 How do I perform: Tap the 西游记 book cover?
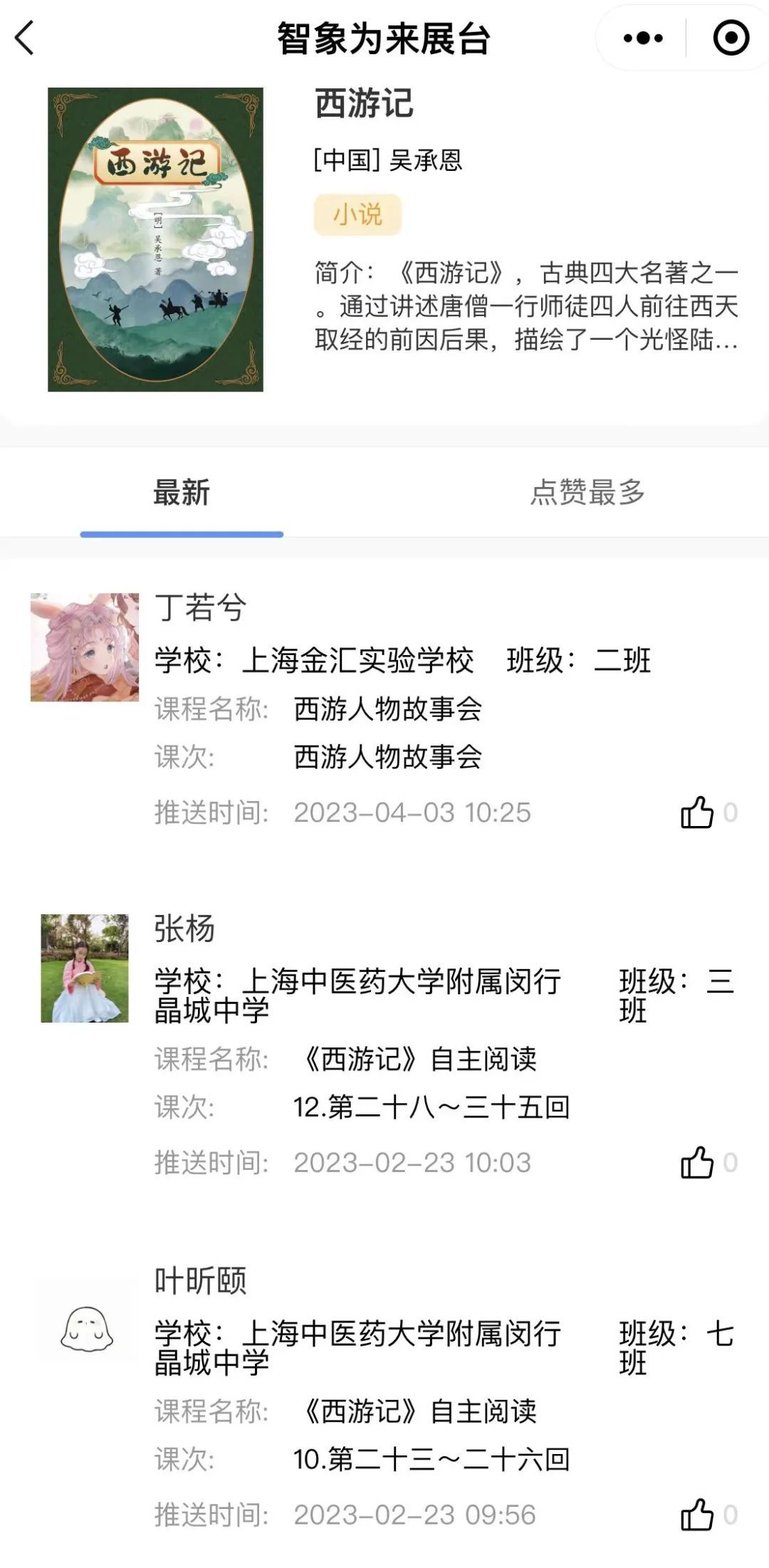click(155, 239)
